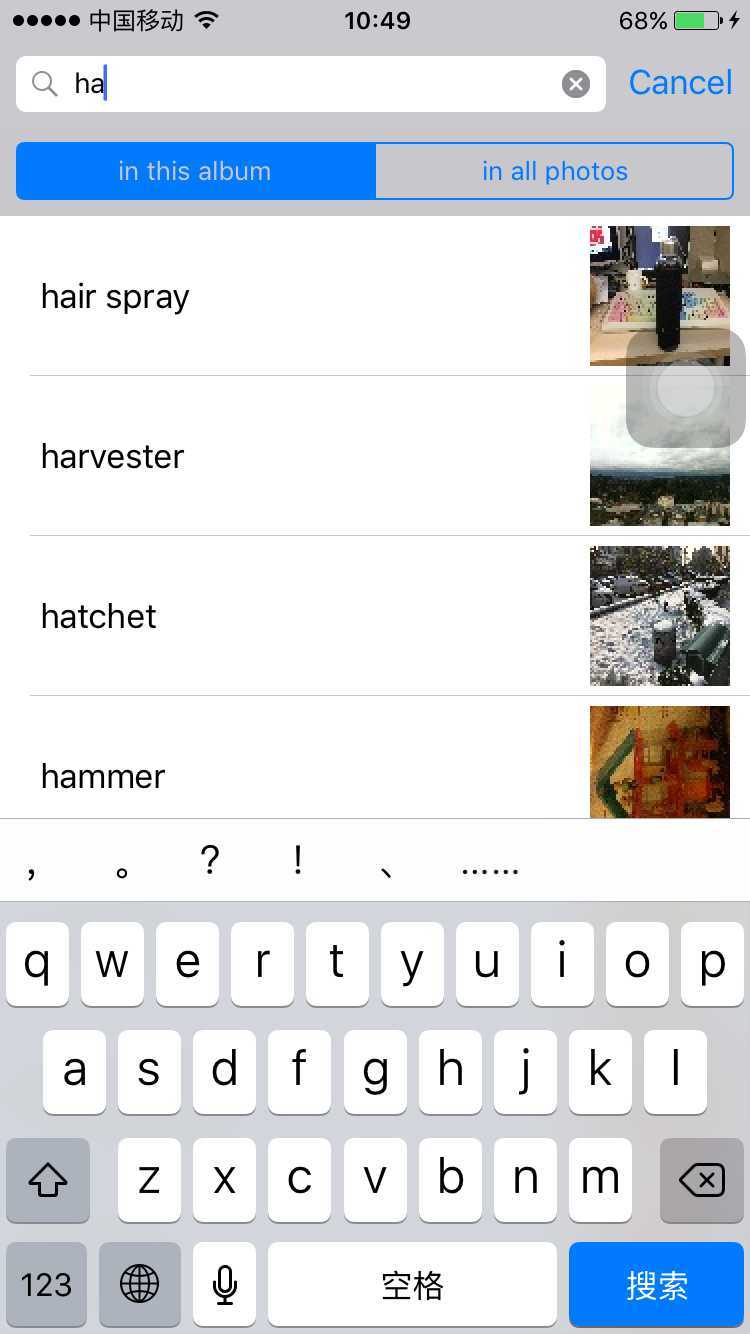The width and height of the screenshot is (750, 1334).
Task: Tap the blue 搜索 search key
Action: [656, 1284]
